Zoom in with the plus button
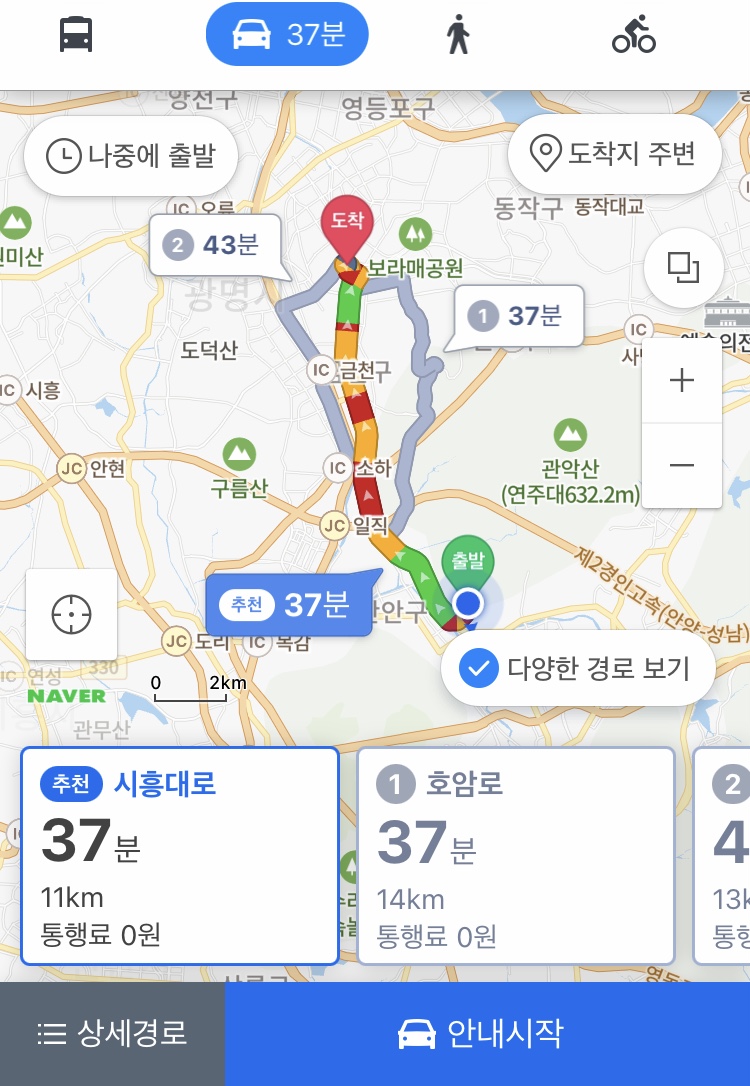The height and width of the screenshot is (1086, 750). (x=682, y=380)
